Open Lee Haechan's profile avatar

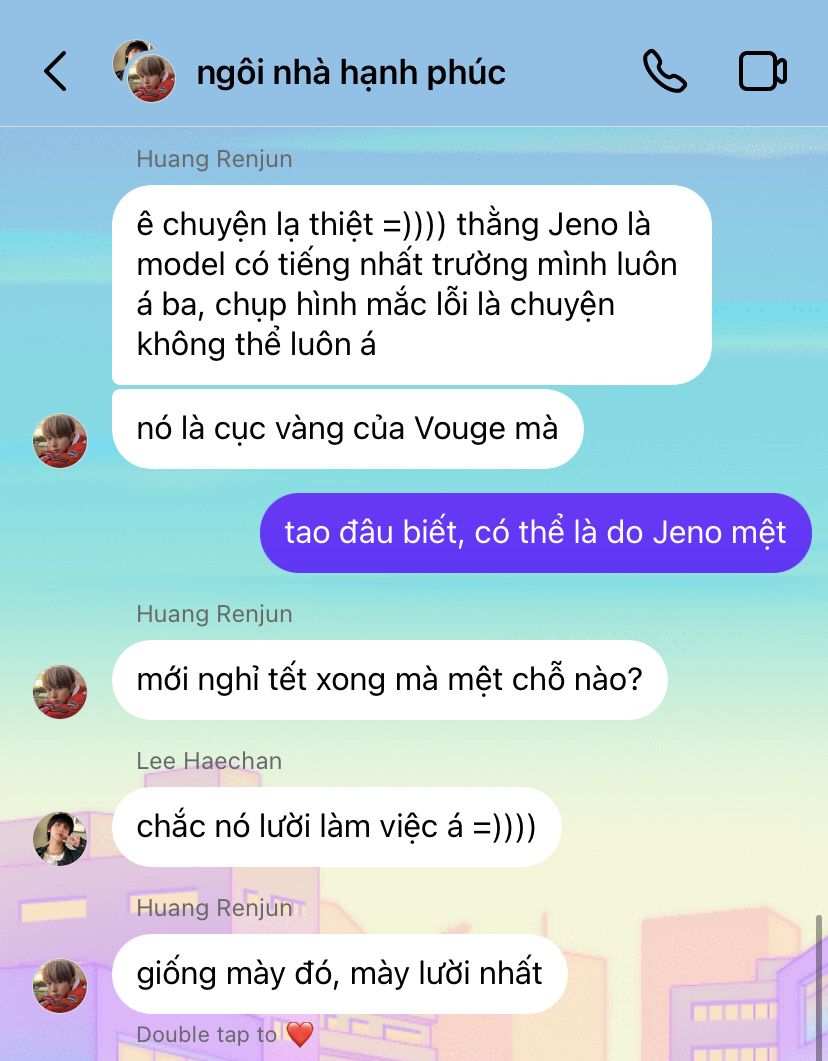pos(60,838)
